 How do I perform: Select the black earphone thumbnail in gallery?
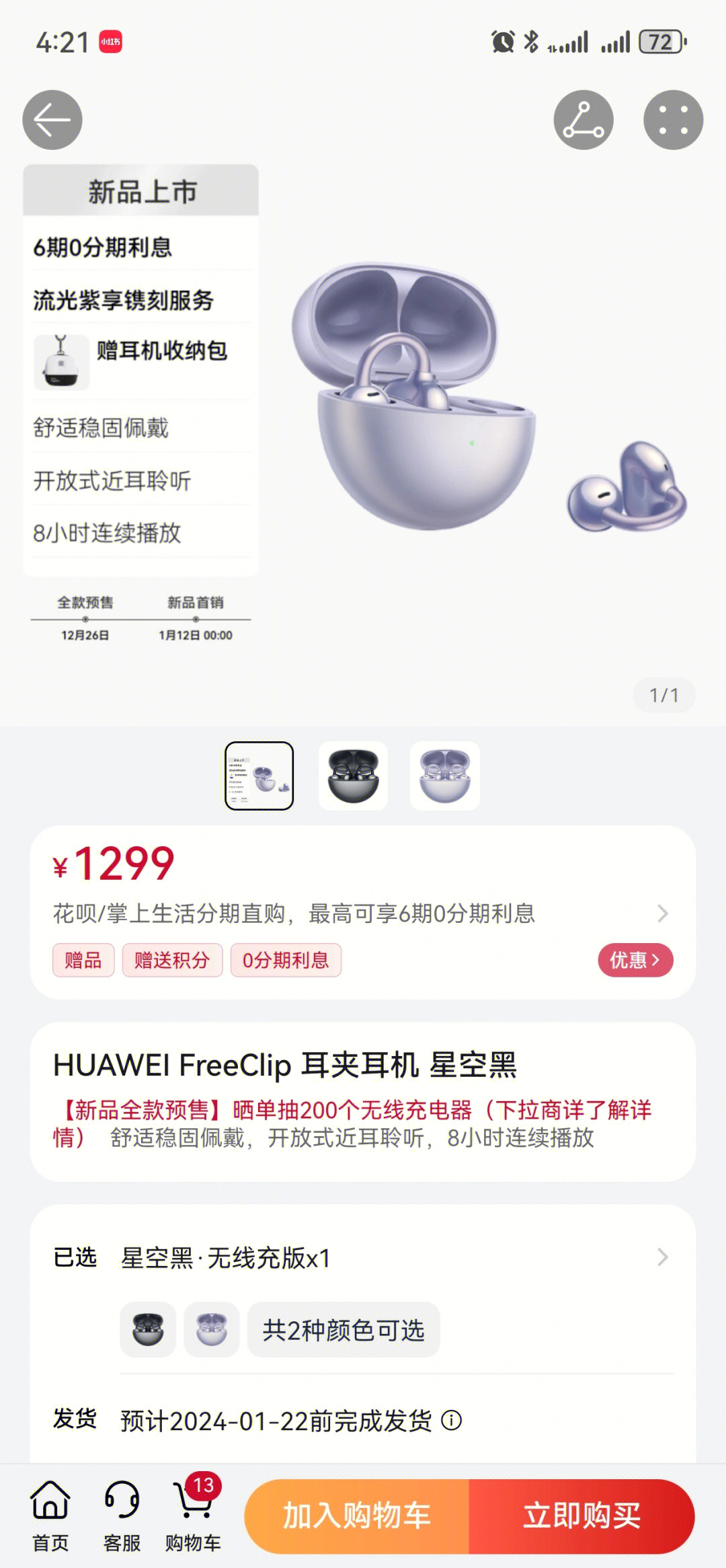[353, 776]
